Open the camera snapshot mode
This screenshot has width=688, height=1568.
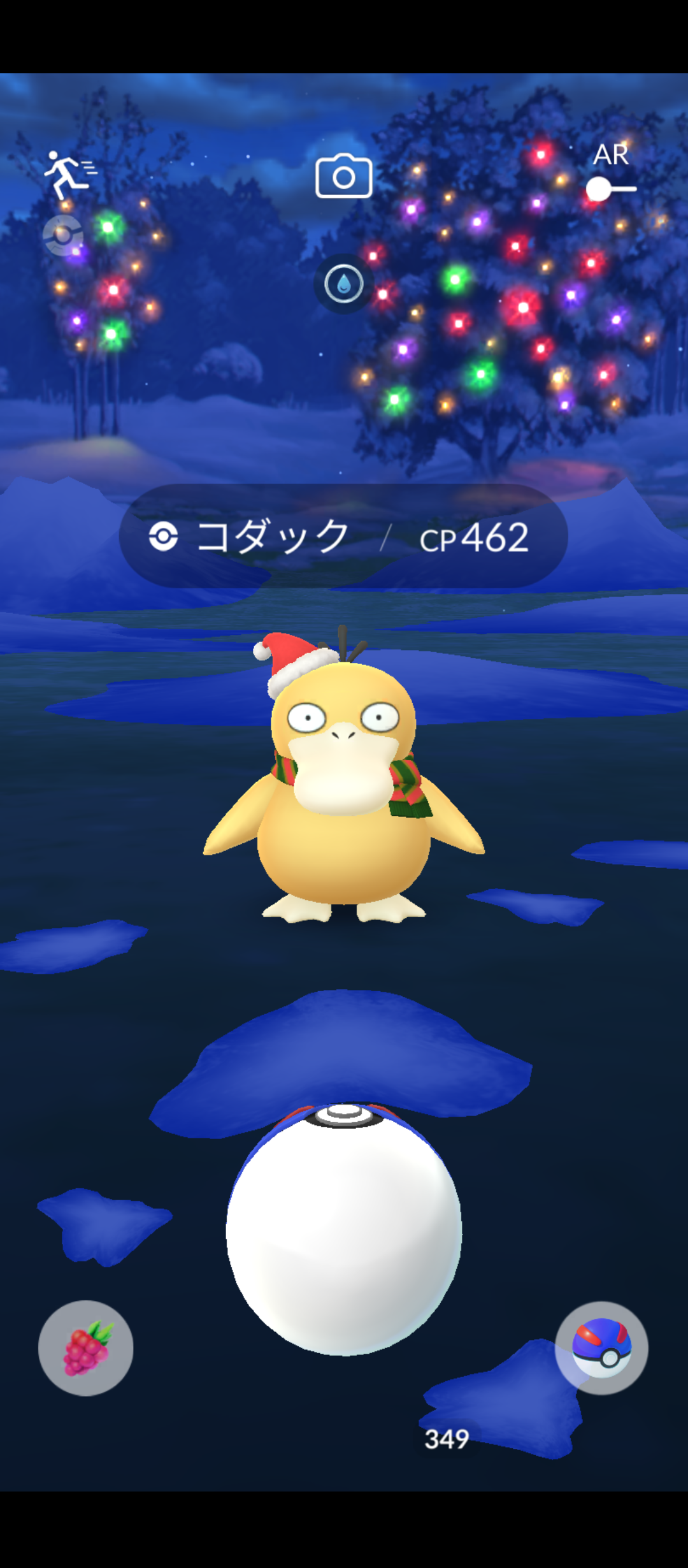pyautogui.click(x=344, y=177)
